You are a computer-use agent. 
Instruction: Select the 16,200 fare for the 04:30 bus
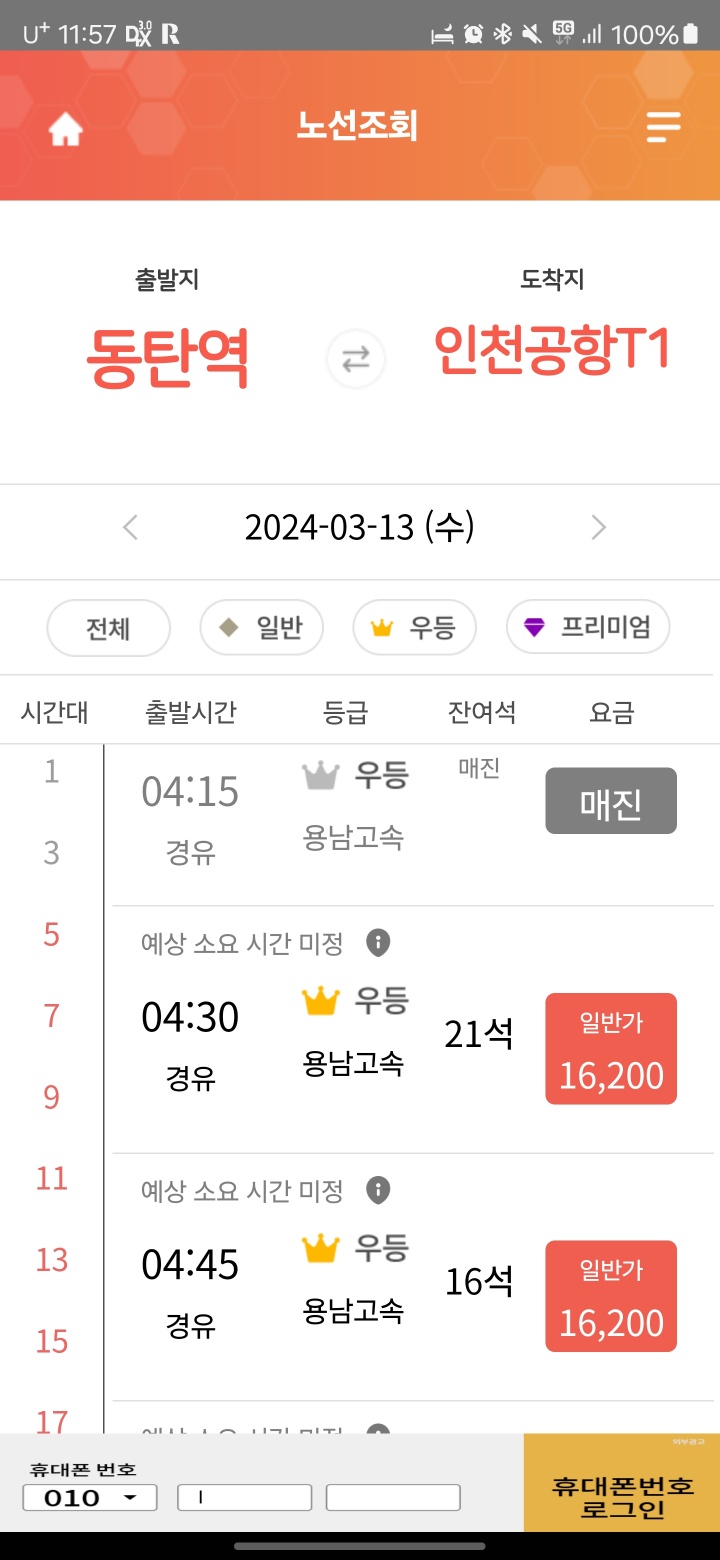(x=610, y=1048)
